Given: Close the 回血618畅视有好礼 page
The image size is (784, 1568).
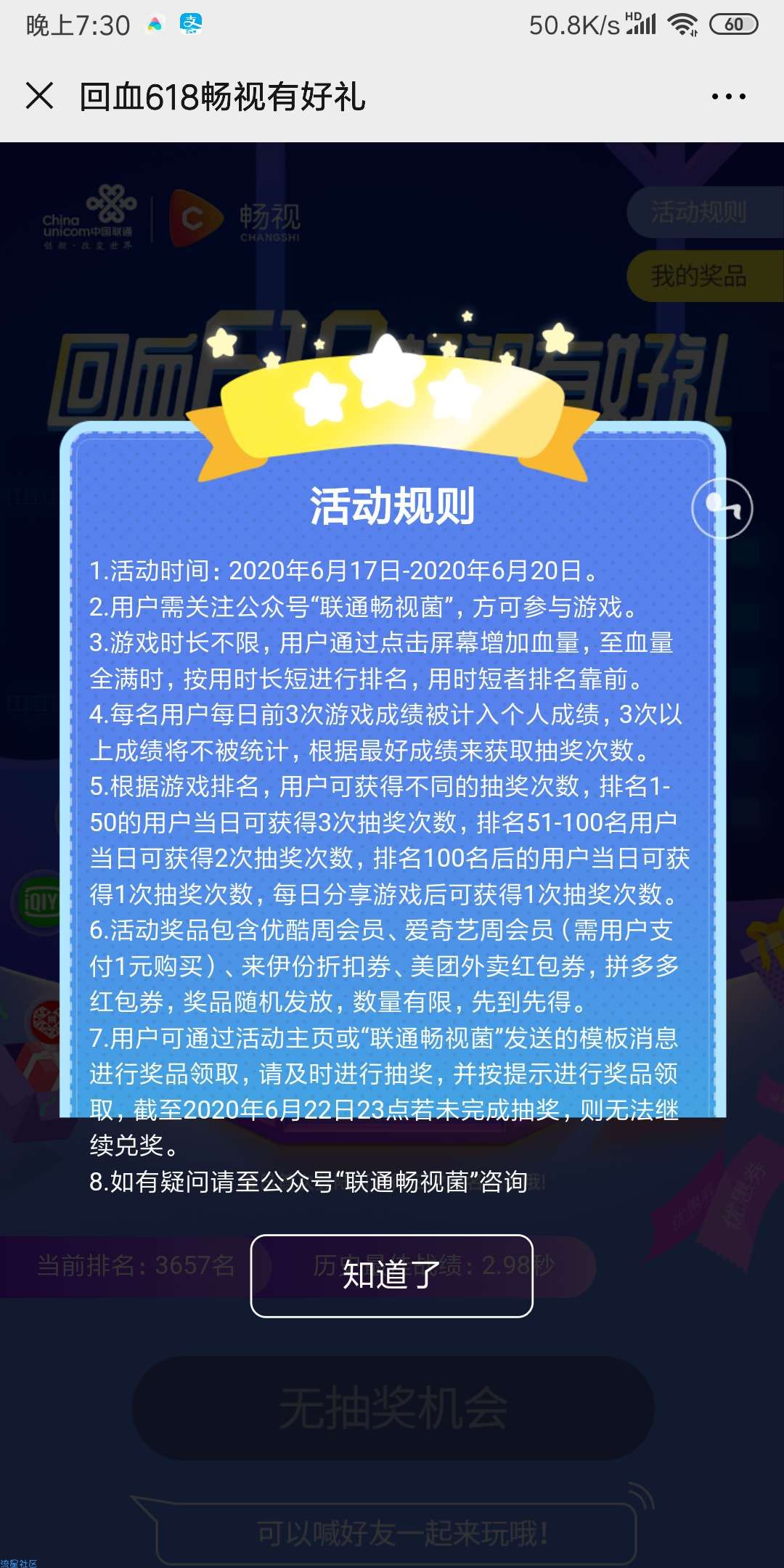Looking at the screenshot, I should coord(39,96).
